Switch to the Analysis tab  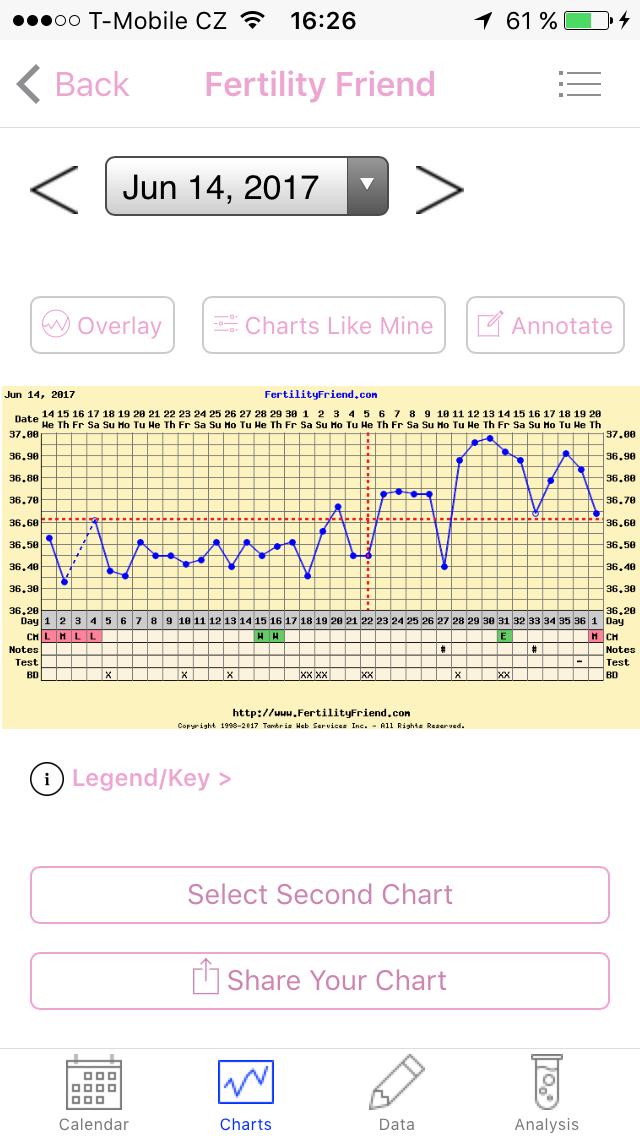[547, 1095]
